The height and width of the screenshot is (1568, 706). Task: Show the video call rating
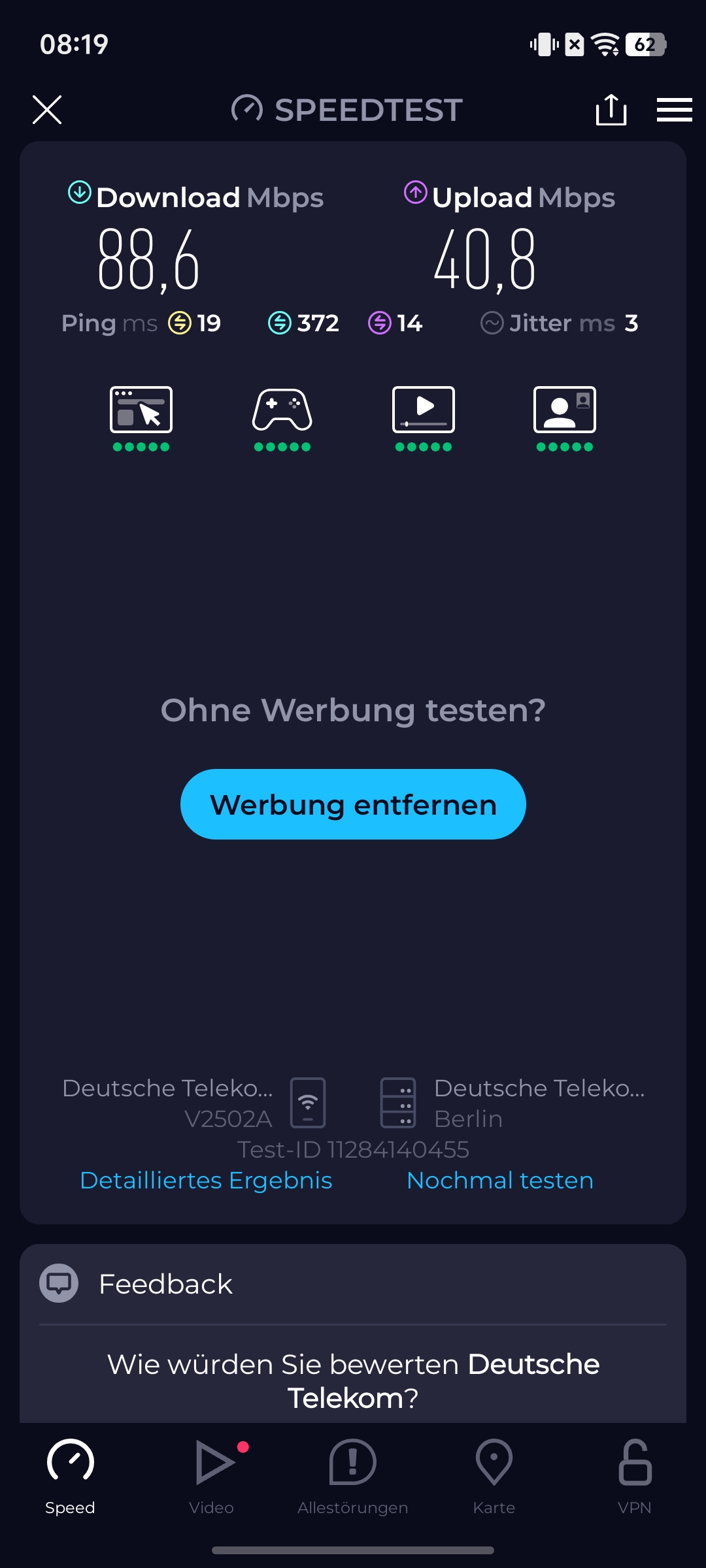pos(565,410)
